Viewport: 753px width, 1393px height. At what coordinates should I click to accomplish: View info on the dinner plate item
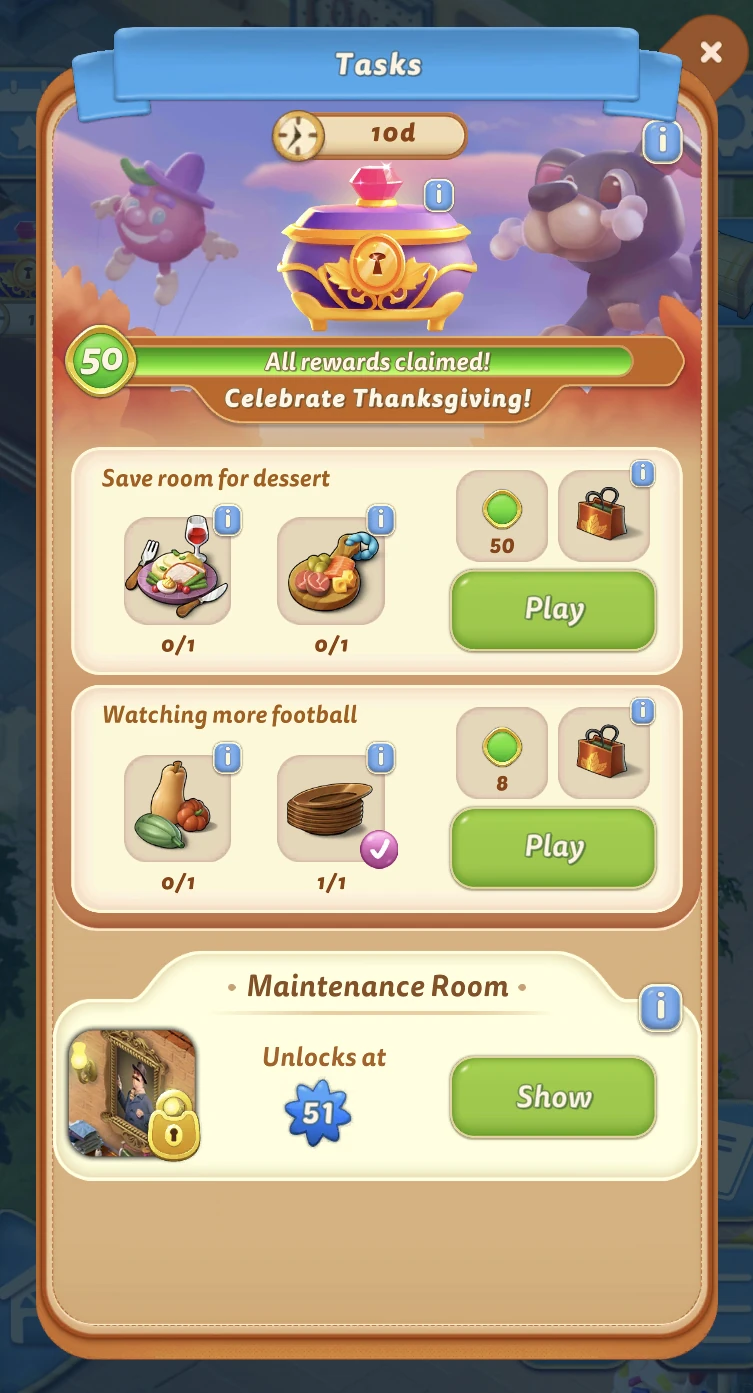coord(228,520)
